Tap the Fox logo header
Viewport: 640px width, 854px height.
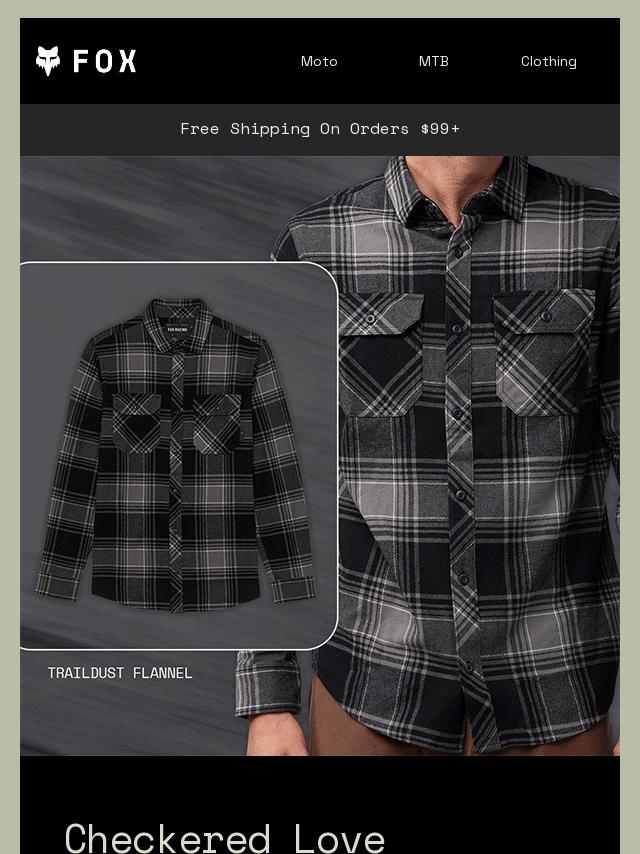(x=86, y=61)
